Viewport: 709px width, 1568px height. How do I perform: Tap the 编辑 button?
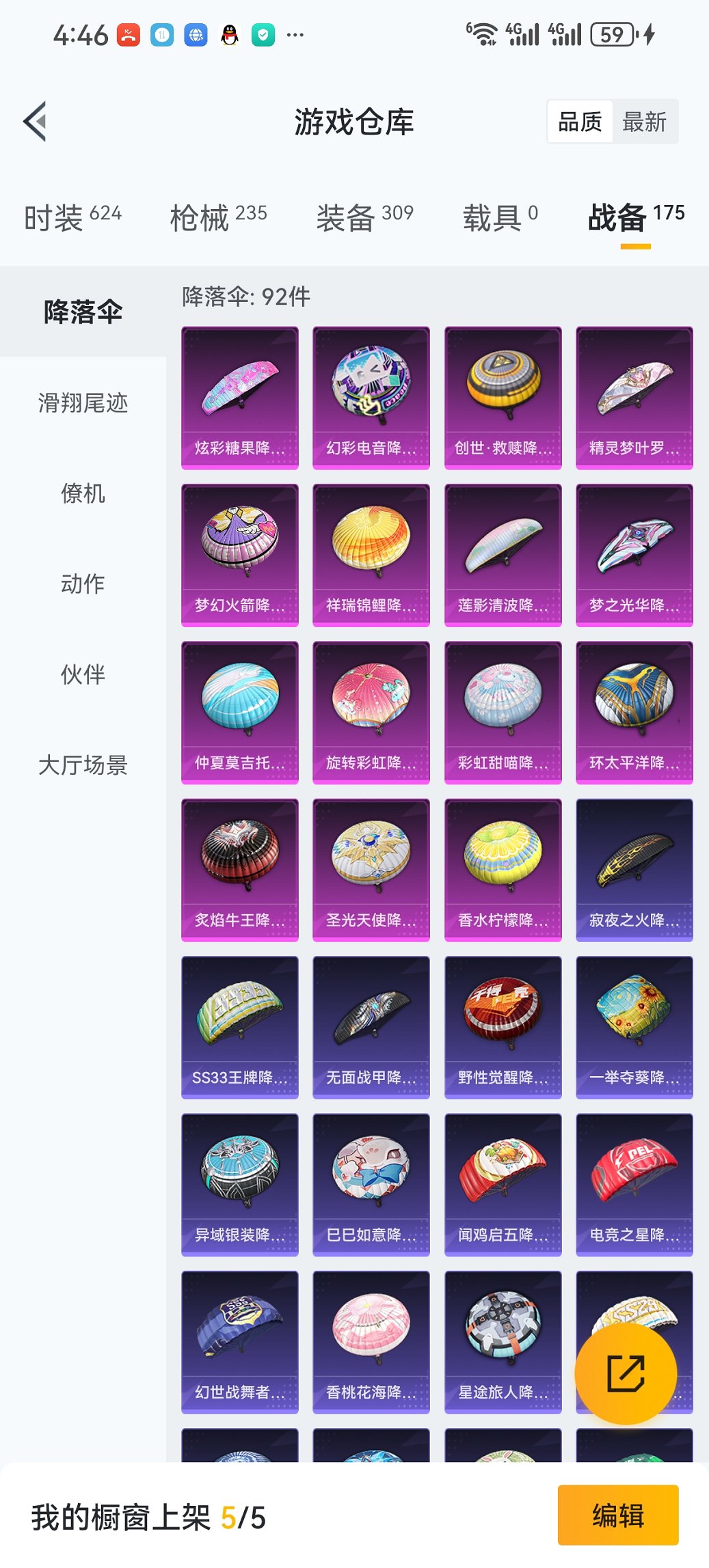[x=617, y=1514]
